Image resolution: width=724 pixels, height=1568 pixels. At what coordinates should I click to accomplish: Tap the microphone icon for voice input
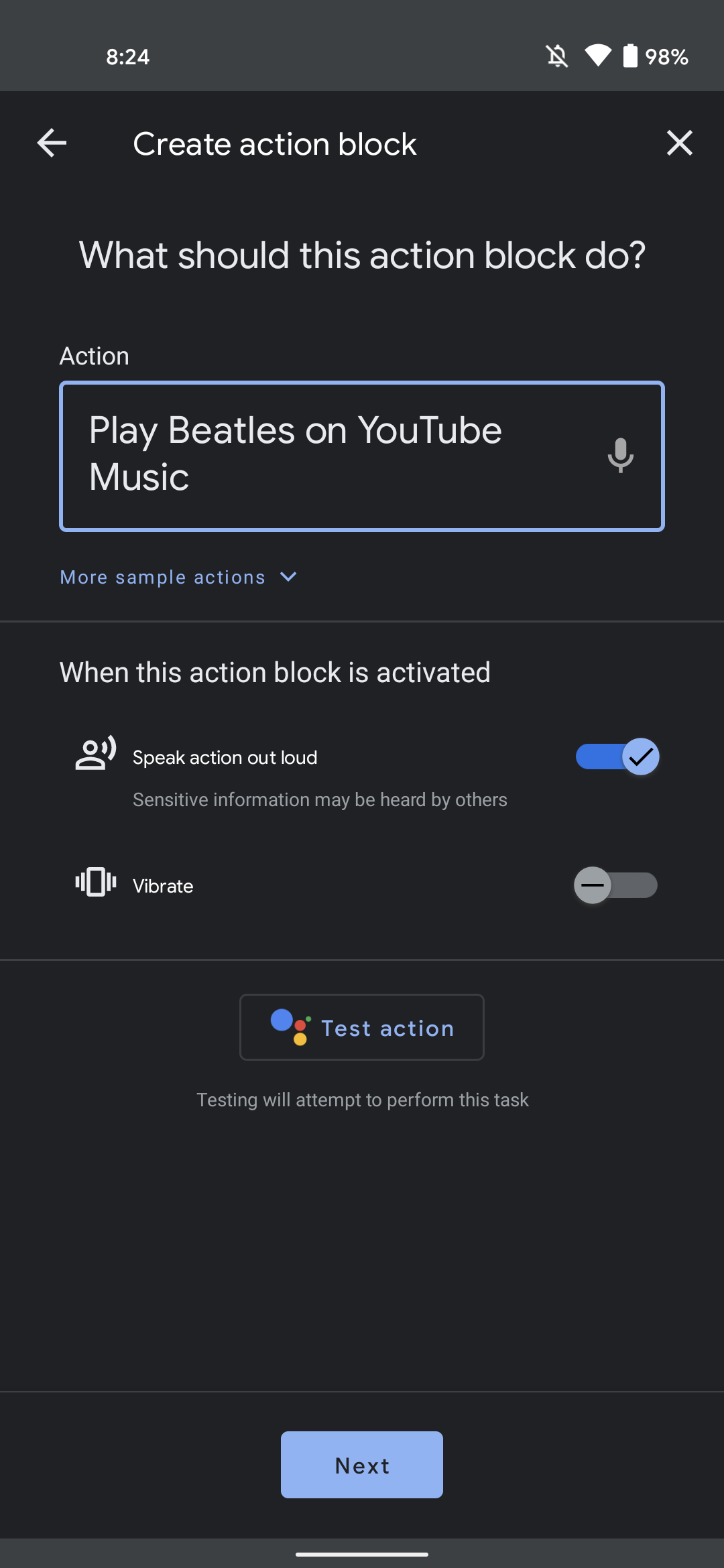[x=620, y=456]
